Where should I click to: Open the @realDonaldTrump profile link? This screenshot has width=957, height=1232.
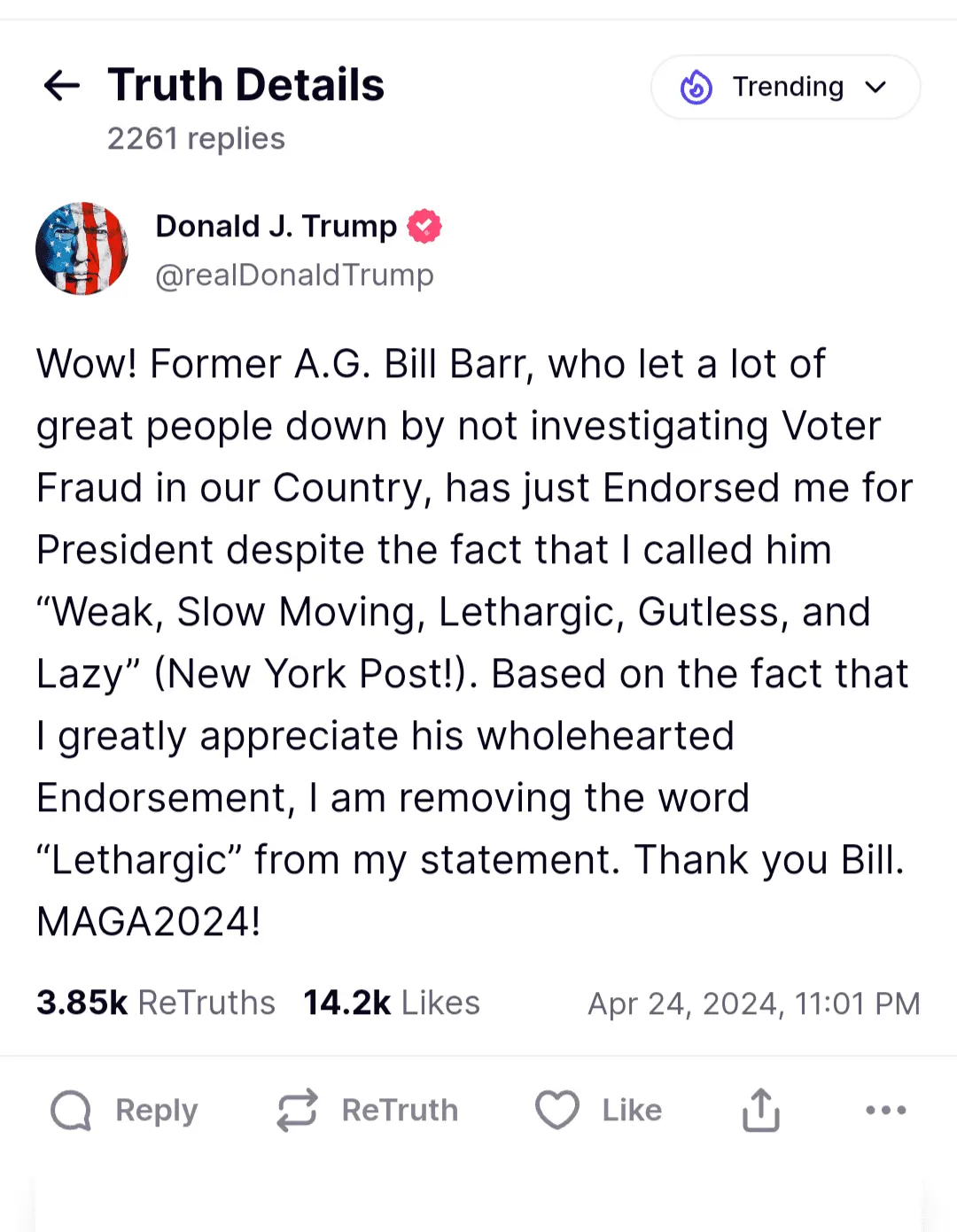tap(294, 275)
